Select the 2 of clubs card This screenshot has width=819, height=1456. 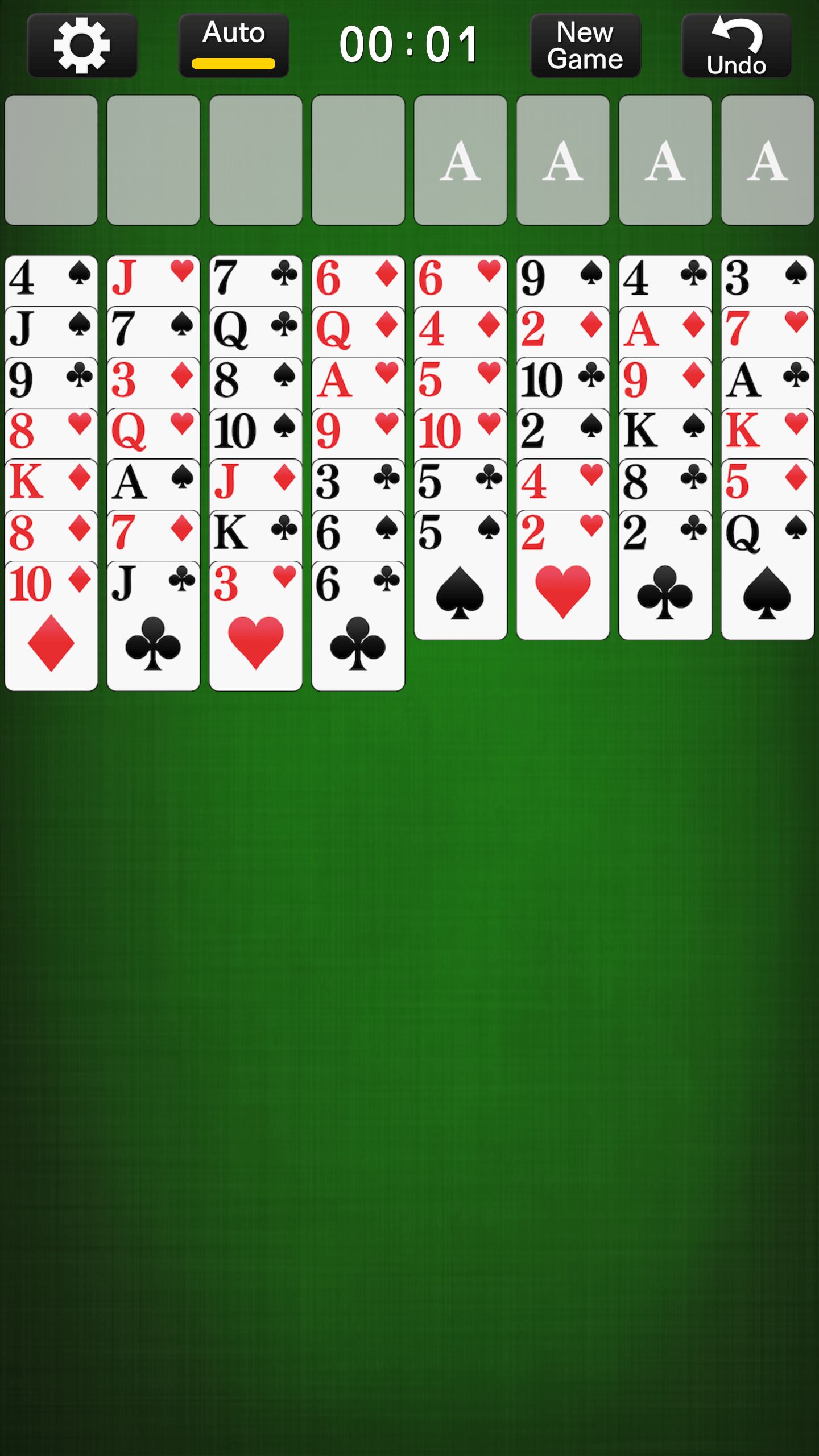(665, 574)
